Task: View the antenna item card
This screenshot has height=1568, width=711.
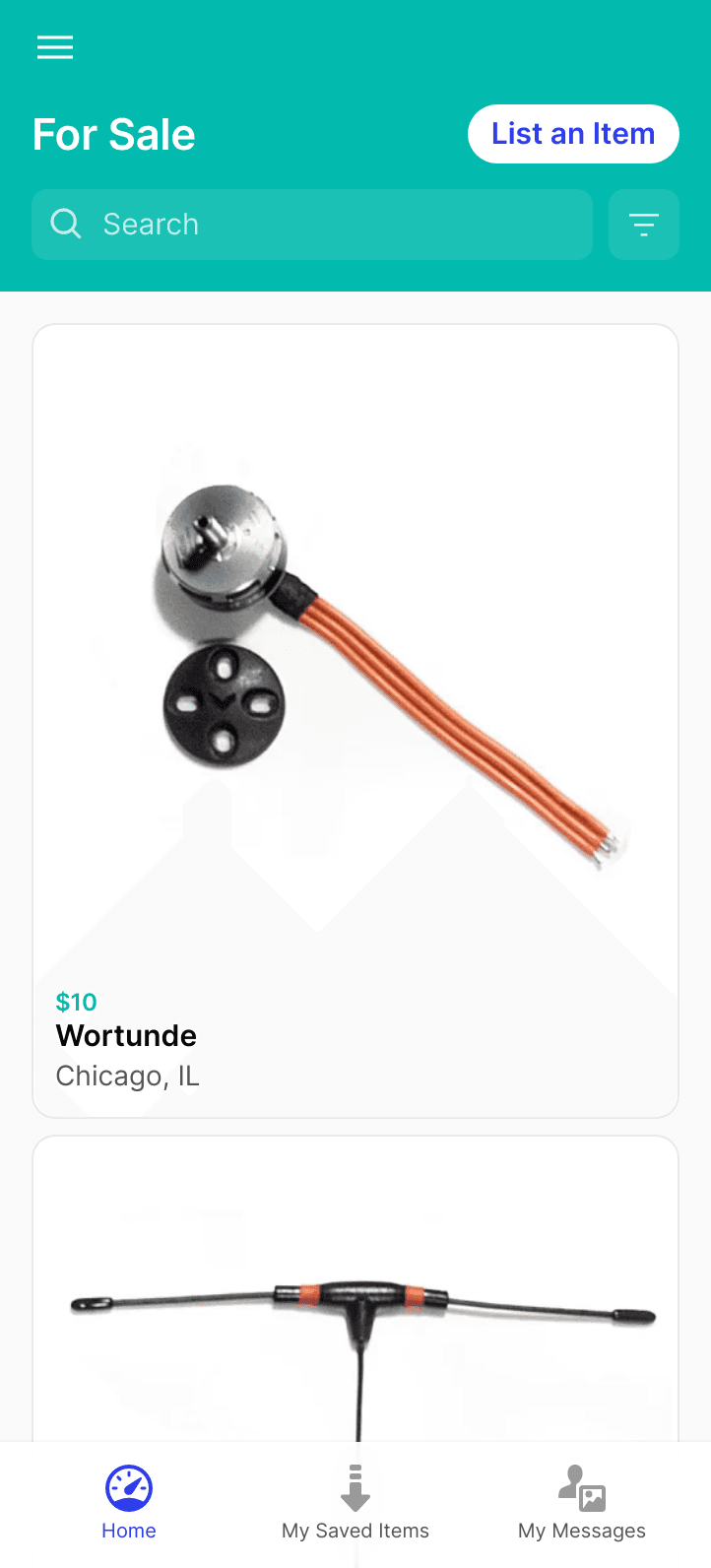Action: 355,1288
